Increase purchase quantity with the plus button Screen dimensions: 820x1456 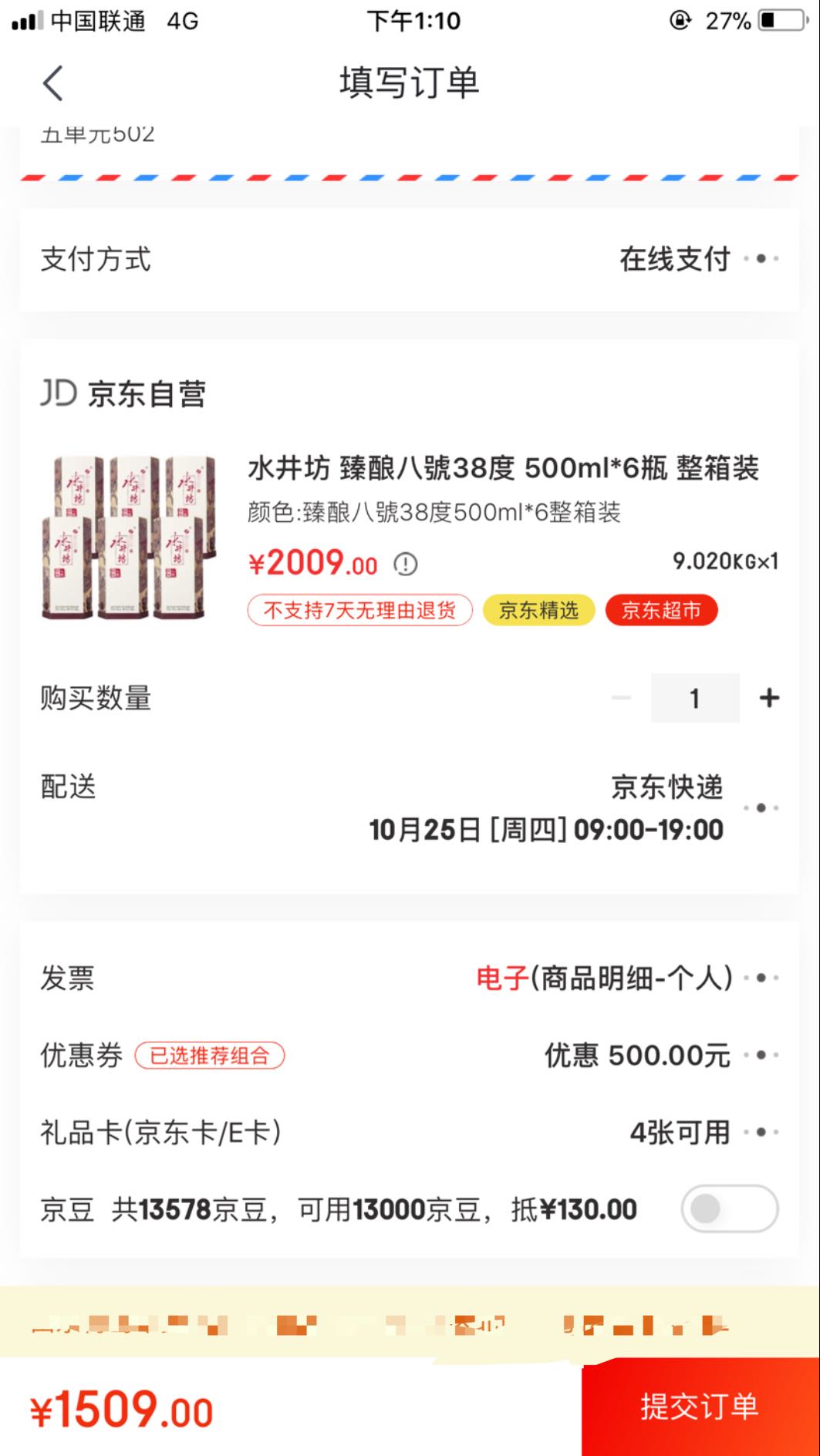(x=769, y=698)
